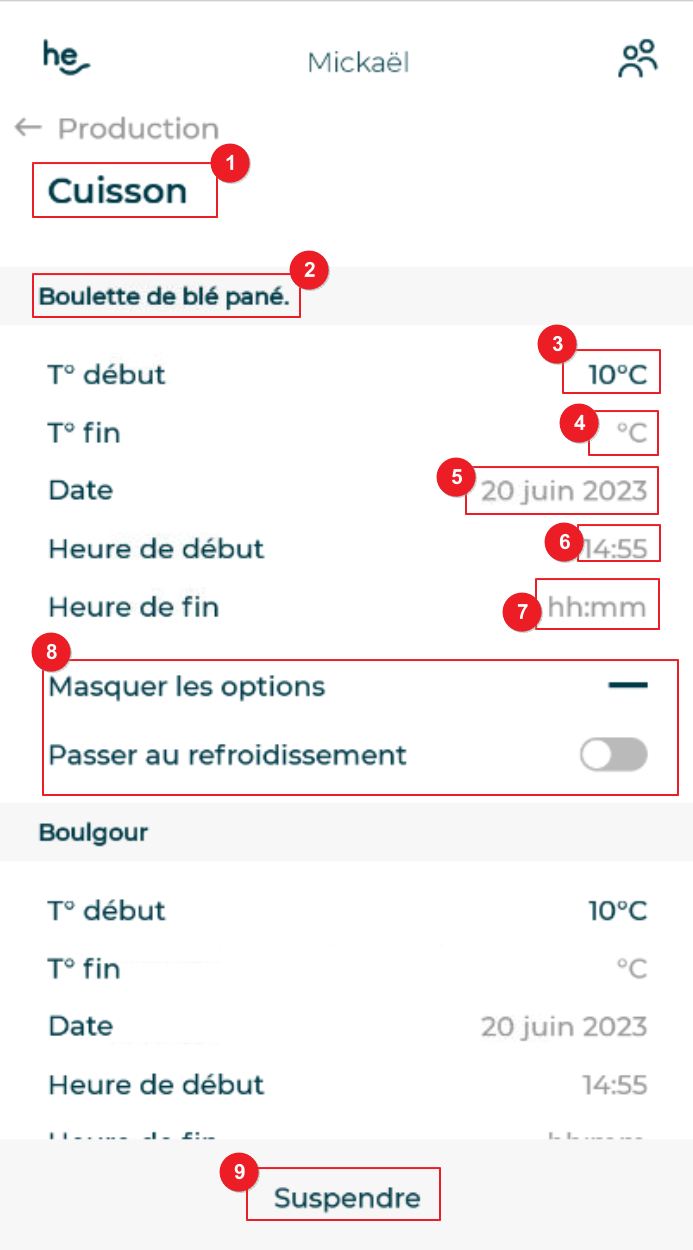Edit T° début for Boulgour
Image resolution: width=693 pixels, height=1250 pixels.
coord(617,911)
